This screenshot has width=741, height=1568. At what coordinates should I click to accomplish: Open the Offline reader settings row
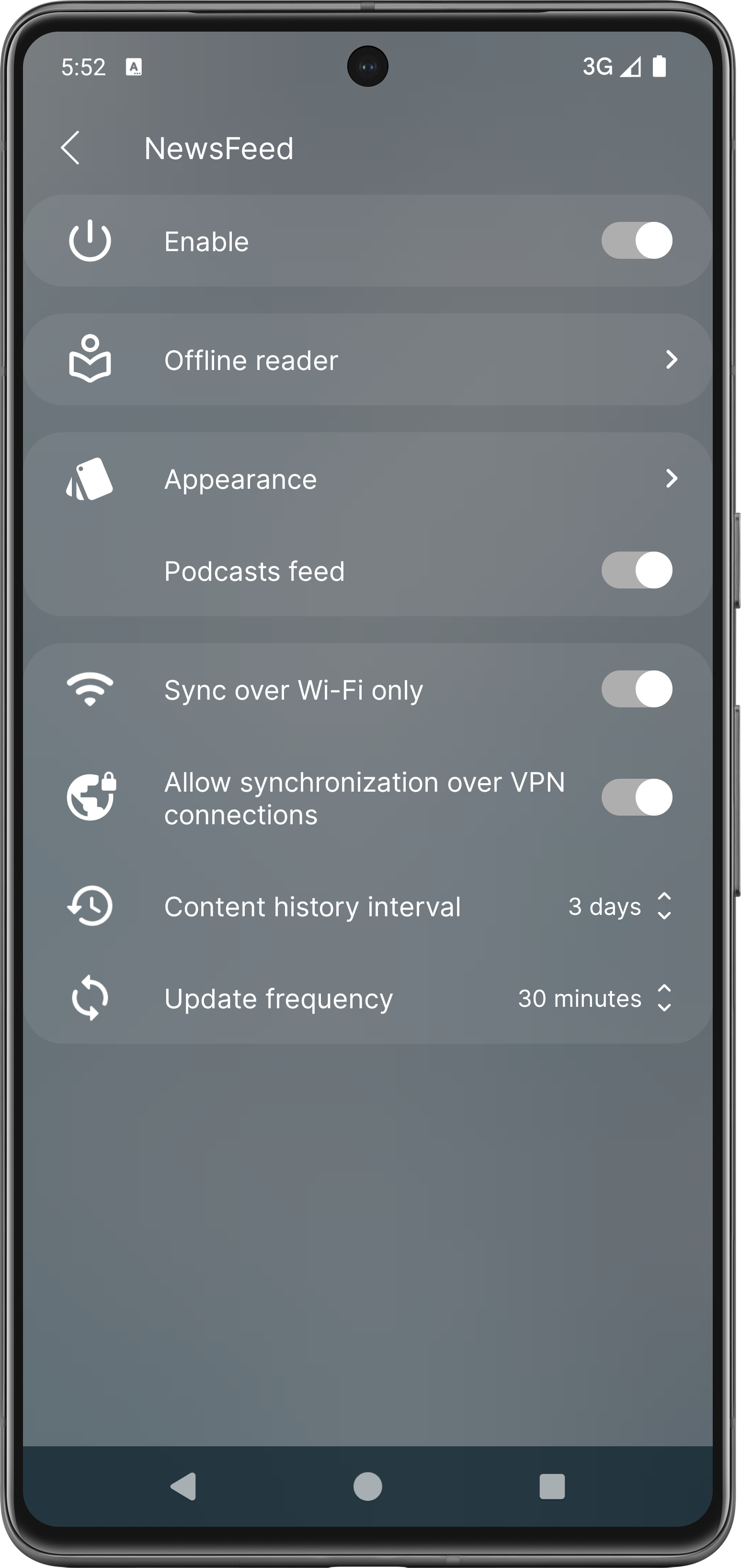[365, 360]
